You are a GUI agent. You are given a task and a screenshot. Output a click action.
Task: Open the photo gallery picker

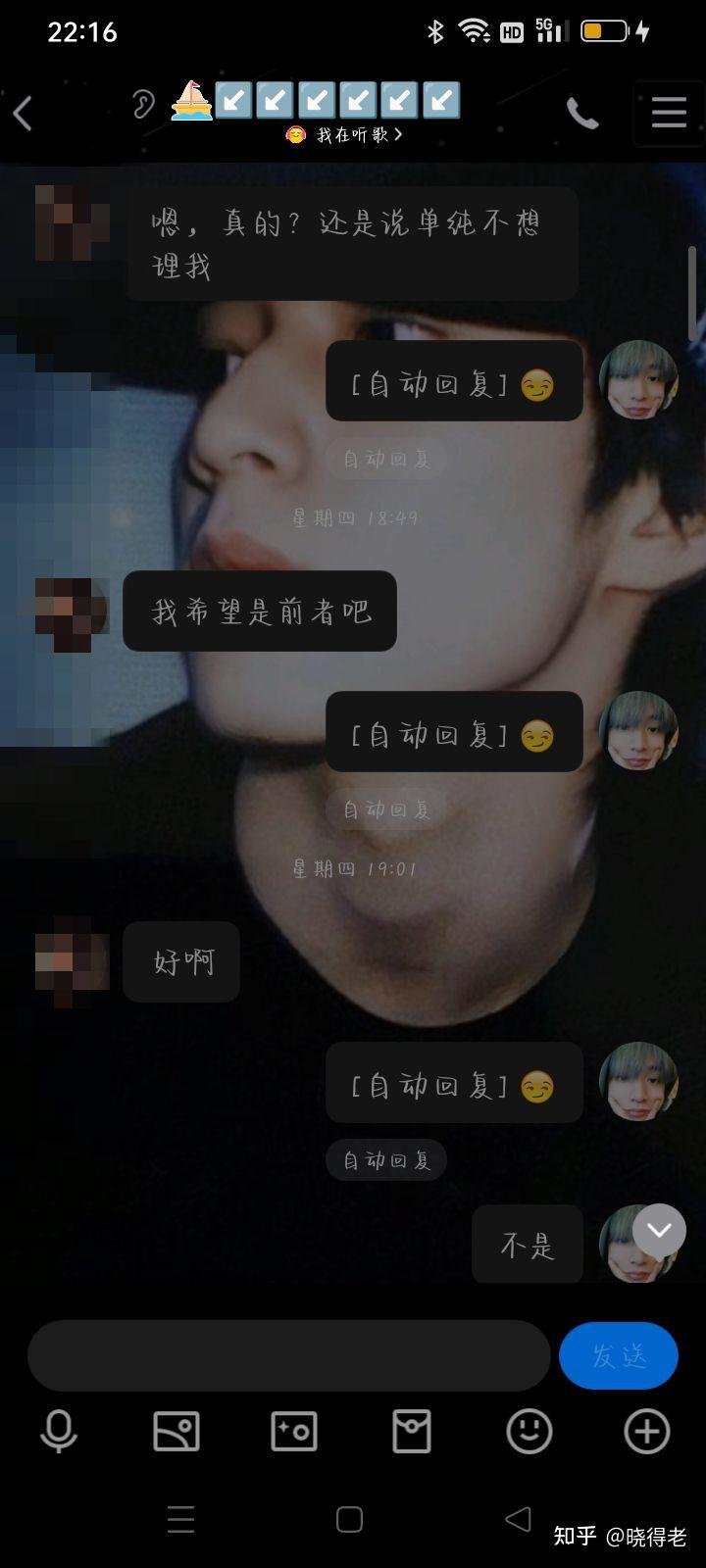176,1432
